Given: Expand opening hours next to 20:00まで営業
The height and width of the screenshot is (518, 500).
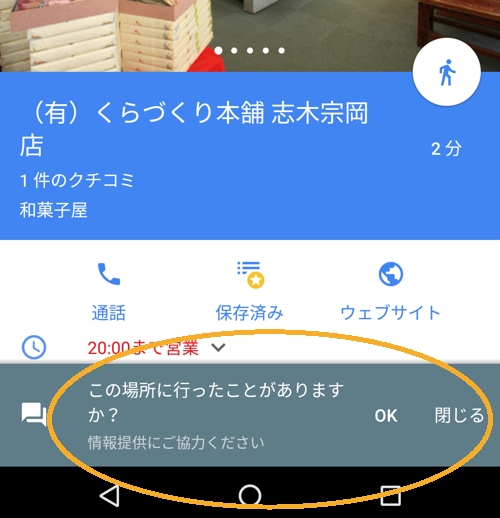Looking at the screenshot, I should (219, 348).
